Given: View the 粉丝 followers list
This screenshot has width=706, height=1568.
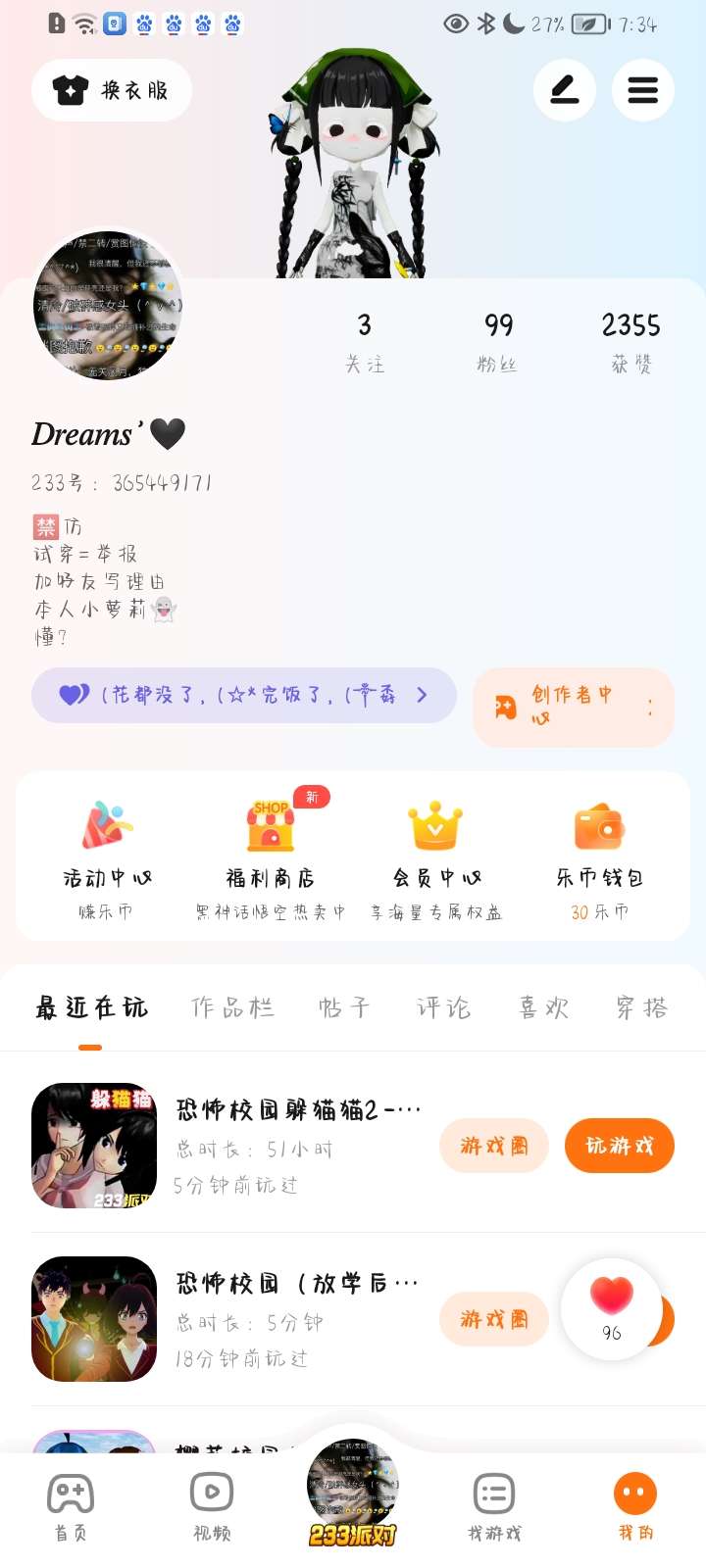Looking at the screenshot, I should point(498,341).
